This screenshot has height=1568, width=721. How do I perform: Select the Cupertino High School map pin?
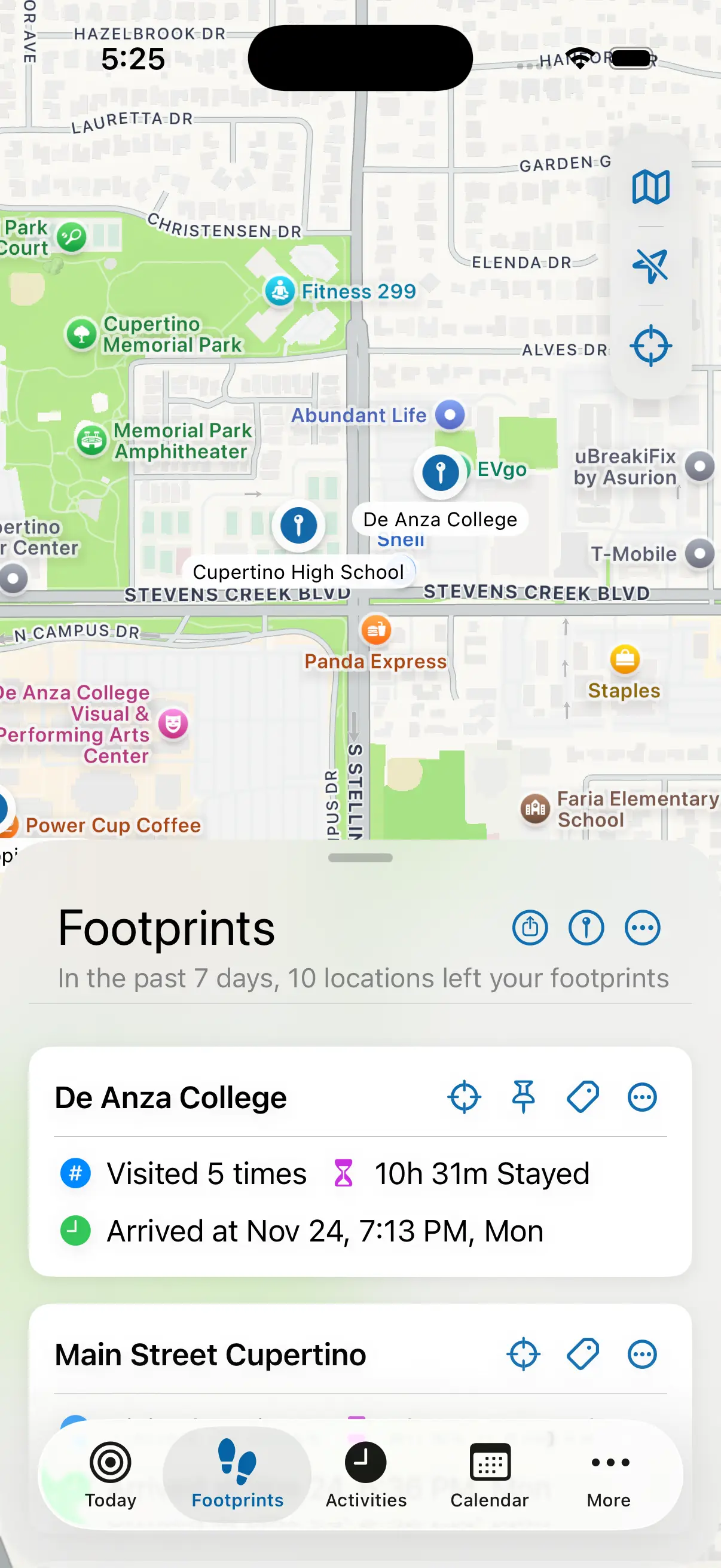[298, 525]
